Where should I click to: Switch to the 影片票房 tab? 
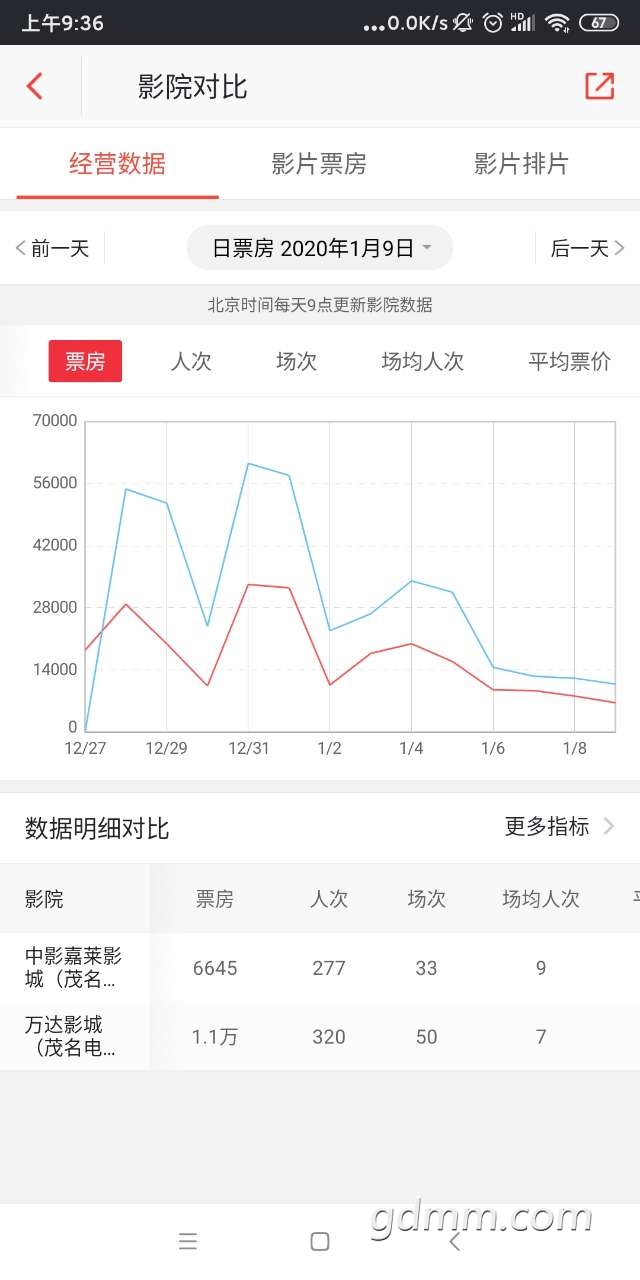tap(319, 164)
